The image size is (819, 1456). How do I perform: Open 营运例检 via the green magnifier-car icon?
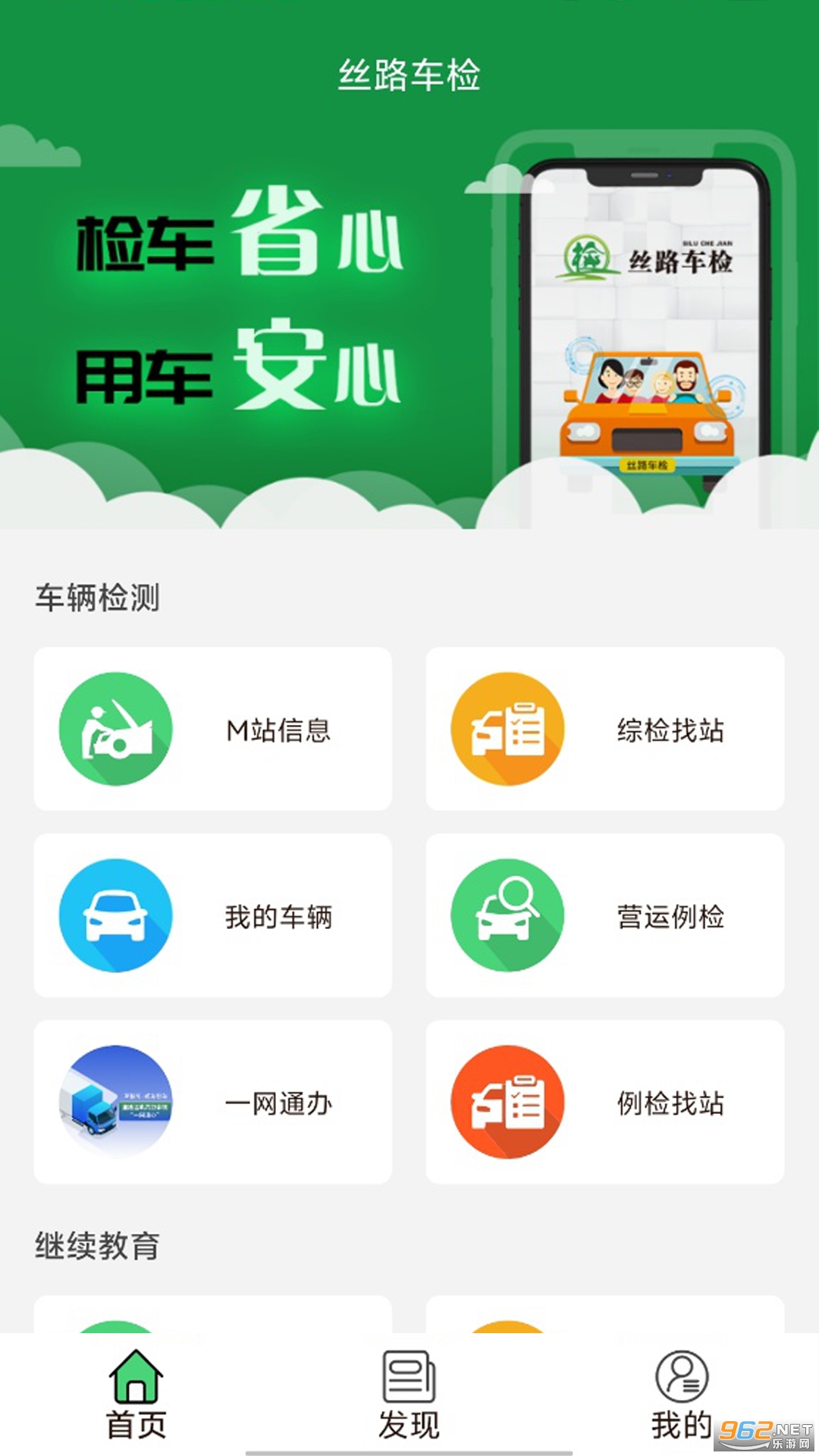[507, 915]
